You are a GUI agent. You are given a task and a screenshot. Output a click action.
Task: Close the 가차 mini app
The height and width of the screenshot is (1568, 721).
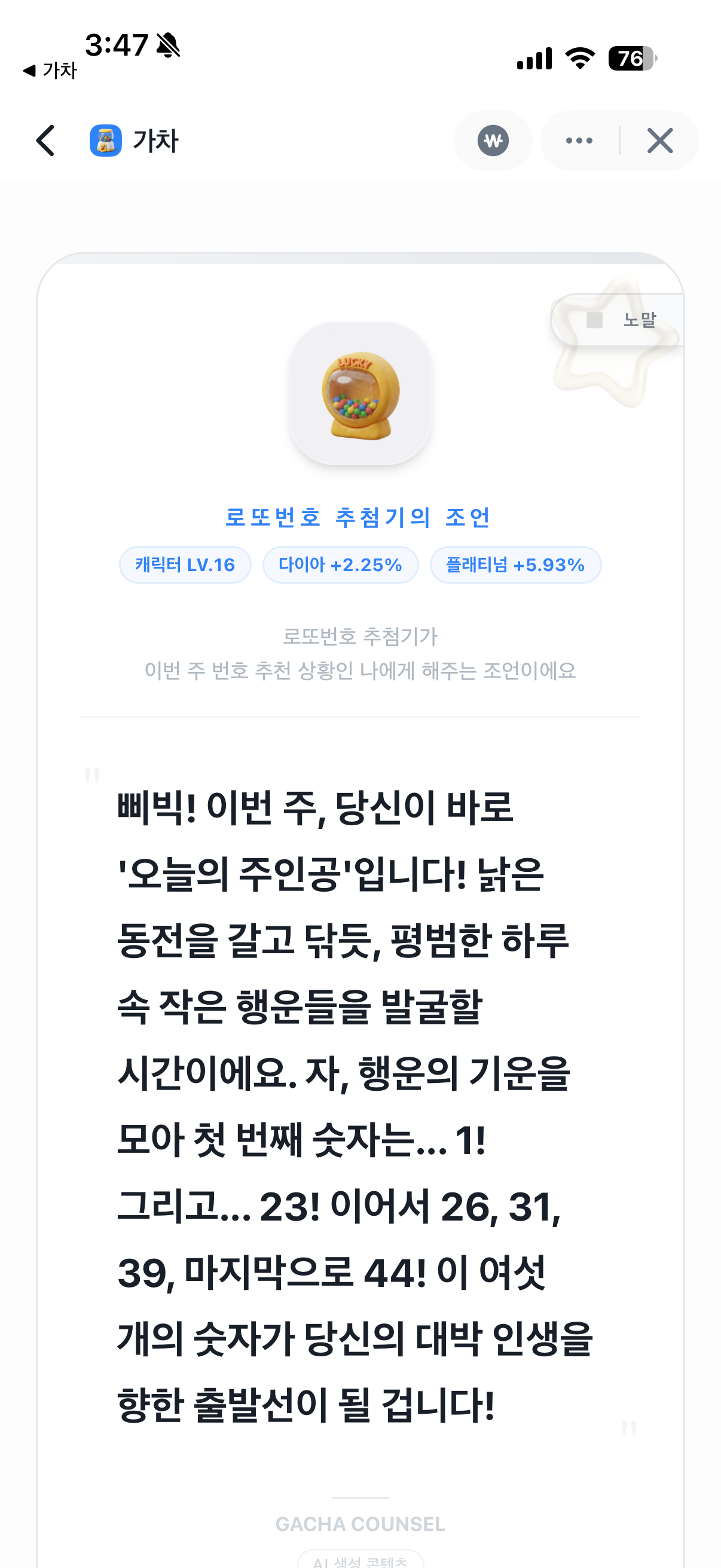click(x=659, y=141)
